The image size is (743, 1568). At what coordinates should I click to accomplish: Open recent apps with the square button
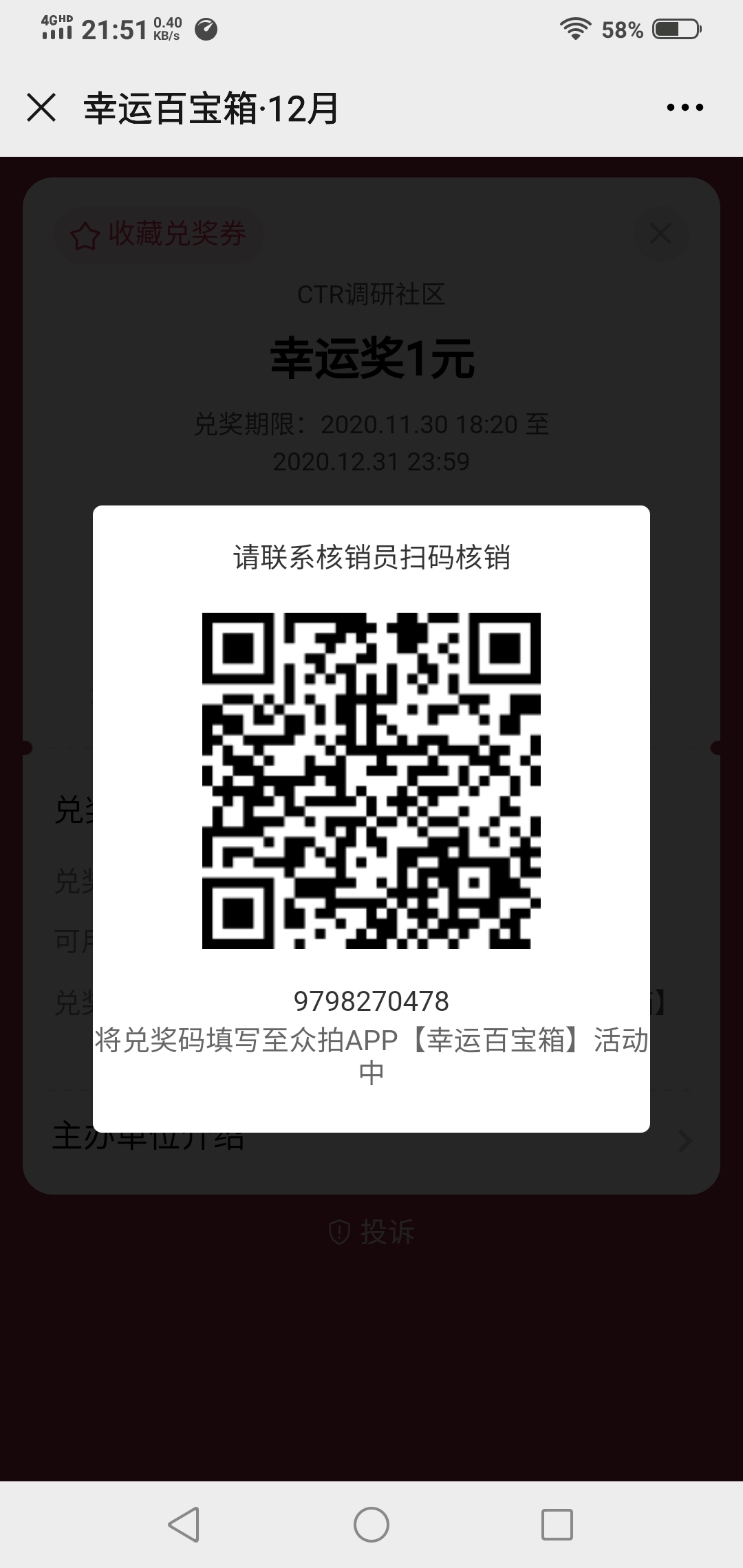[x=557, y=1525]
